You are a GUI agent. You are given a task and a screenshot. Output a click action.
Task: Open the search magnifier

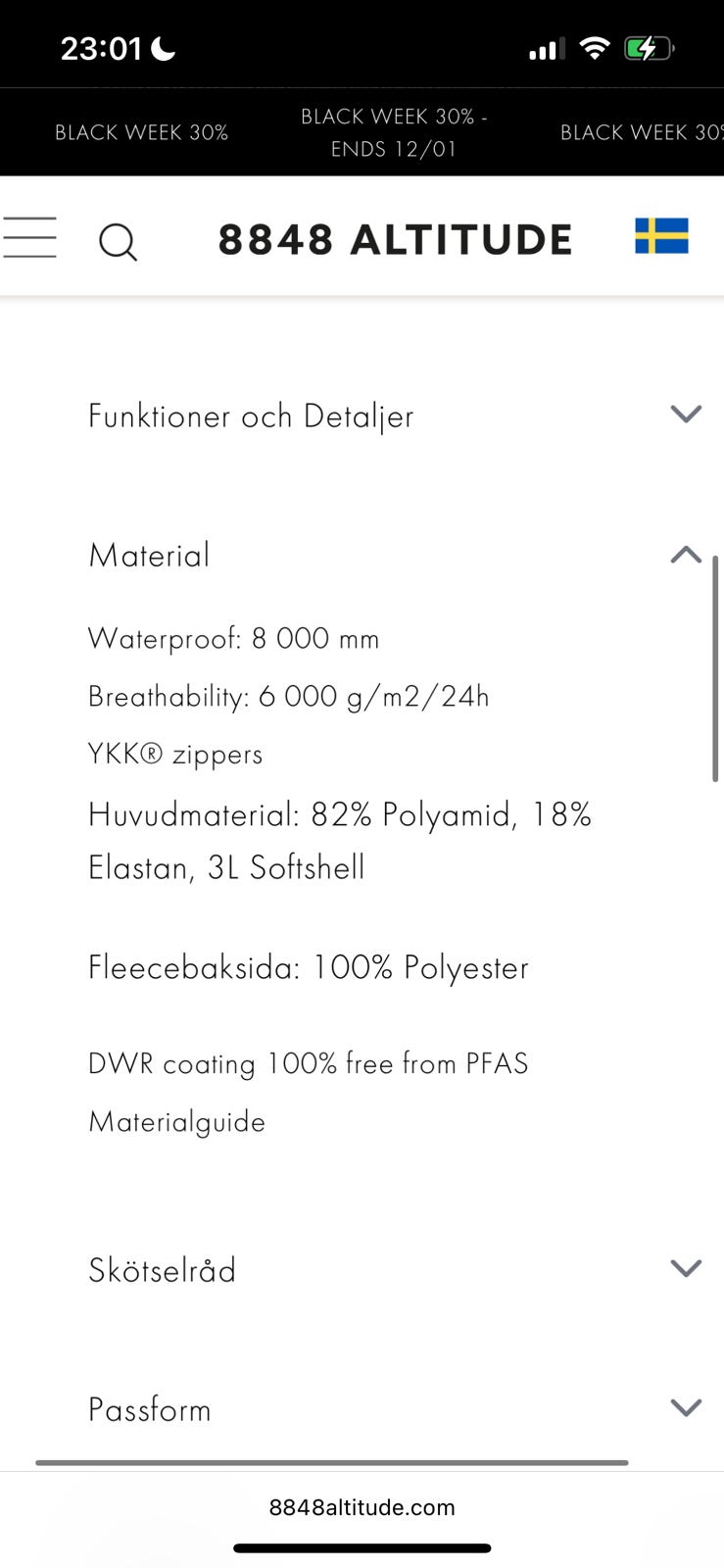coord(118,241)
